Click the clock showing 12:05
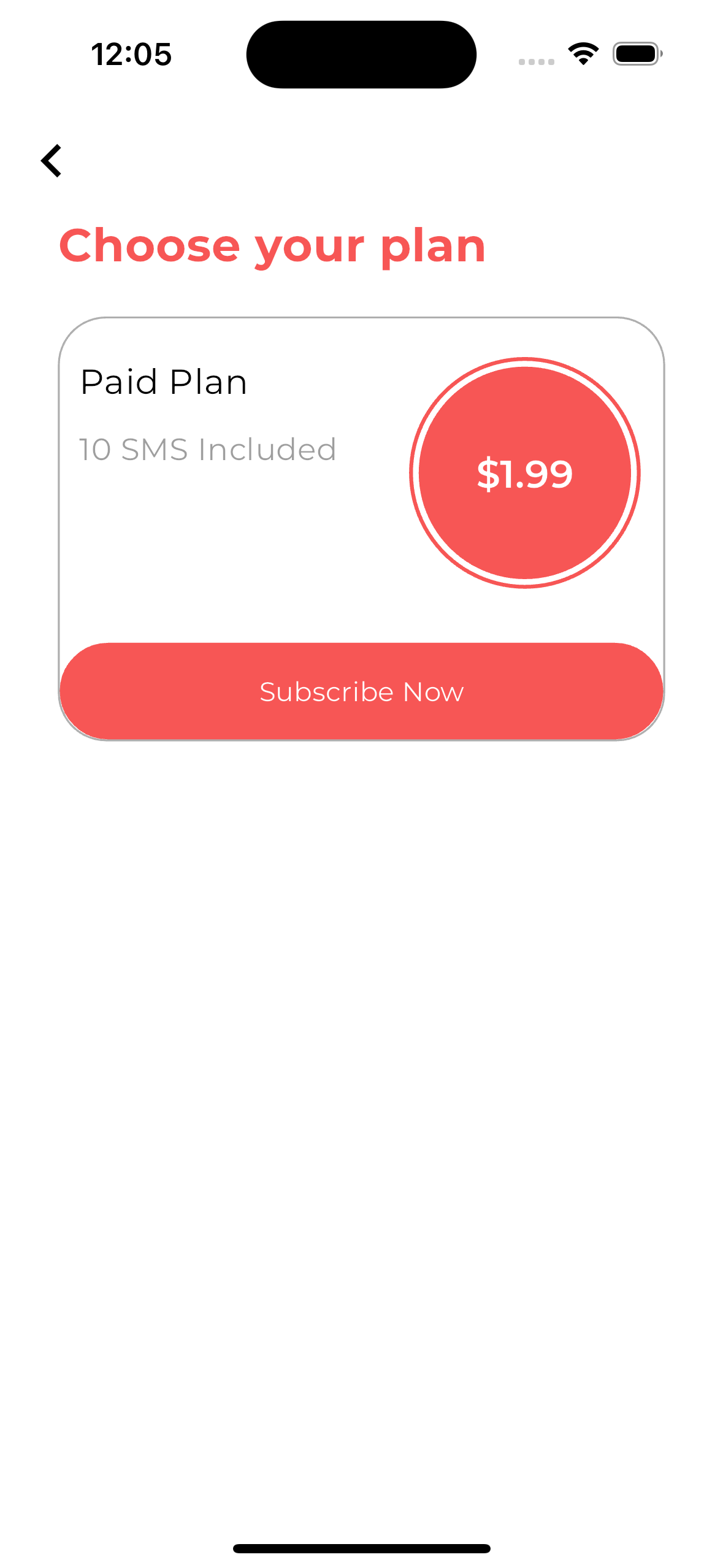The width and height of the screenshot is (723, 1568). tap(132, 54)
